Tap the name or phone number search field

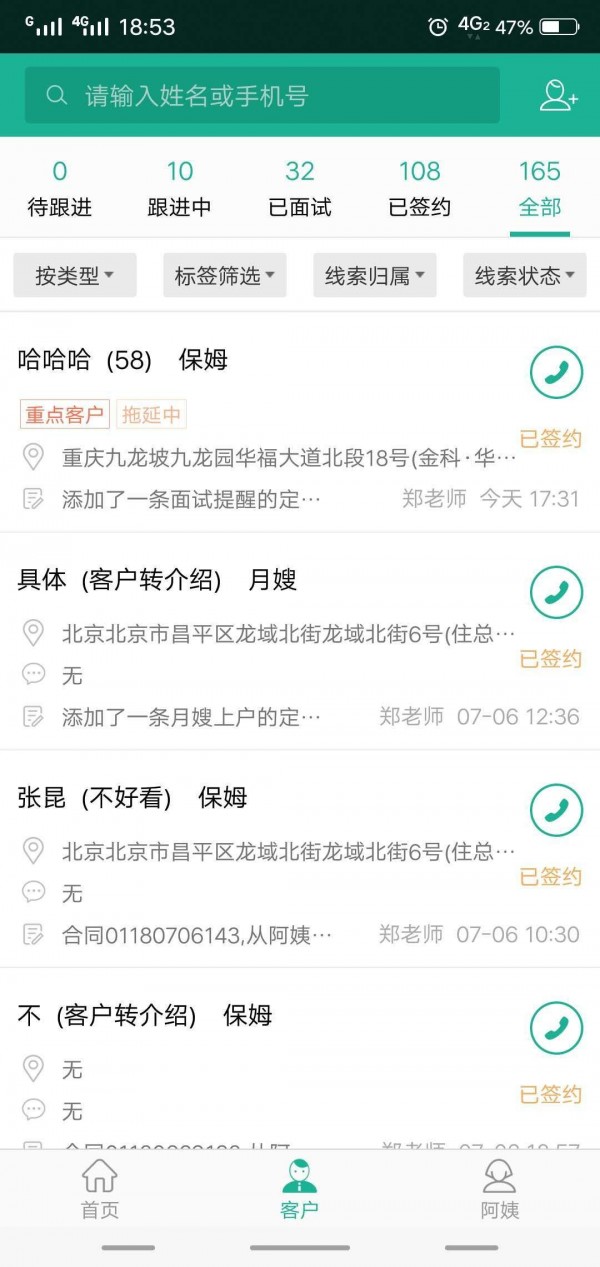coord(262,96)
